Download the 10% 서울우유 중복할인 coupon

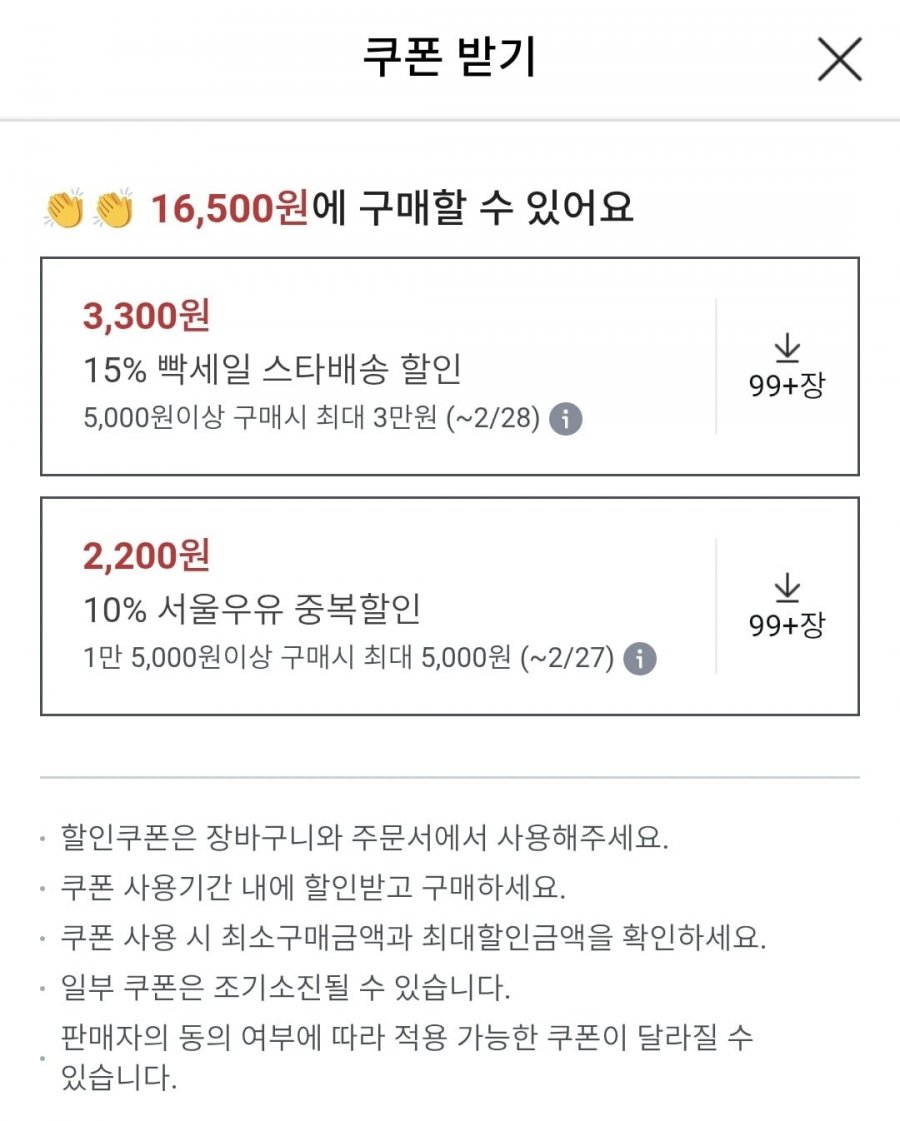coord(787,606)
